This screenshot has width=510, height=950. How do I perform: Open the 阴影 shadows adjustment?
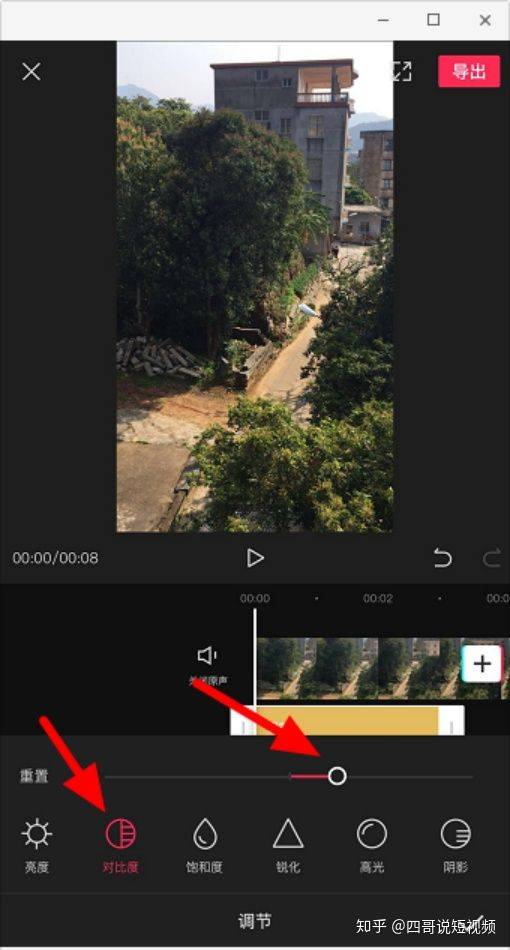tap(455, 845)
